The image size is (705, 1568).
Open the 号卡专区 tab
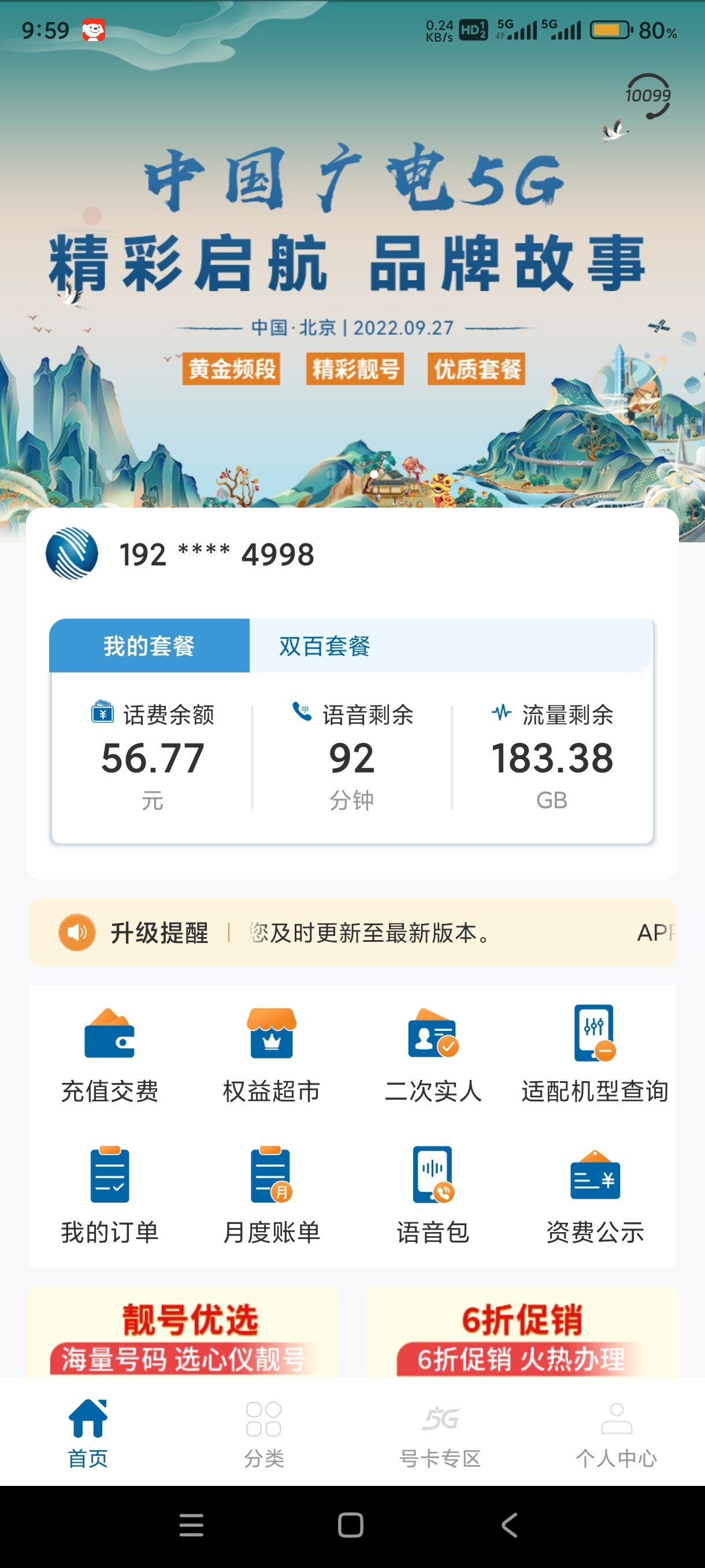click(x=440, y=1433)
